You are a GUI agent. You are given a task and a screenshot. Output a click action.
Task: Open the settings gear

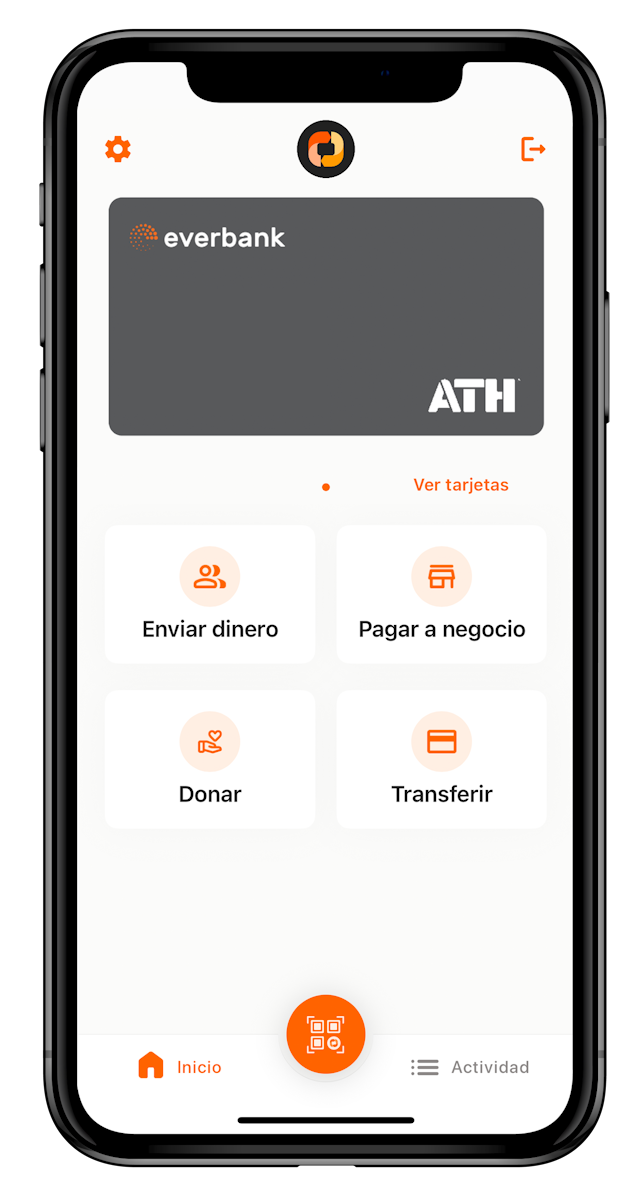118,150
